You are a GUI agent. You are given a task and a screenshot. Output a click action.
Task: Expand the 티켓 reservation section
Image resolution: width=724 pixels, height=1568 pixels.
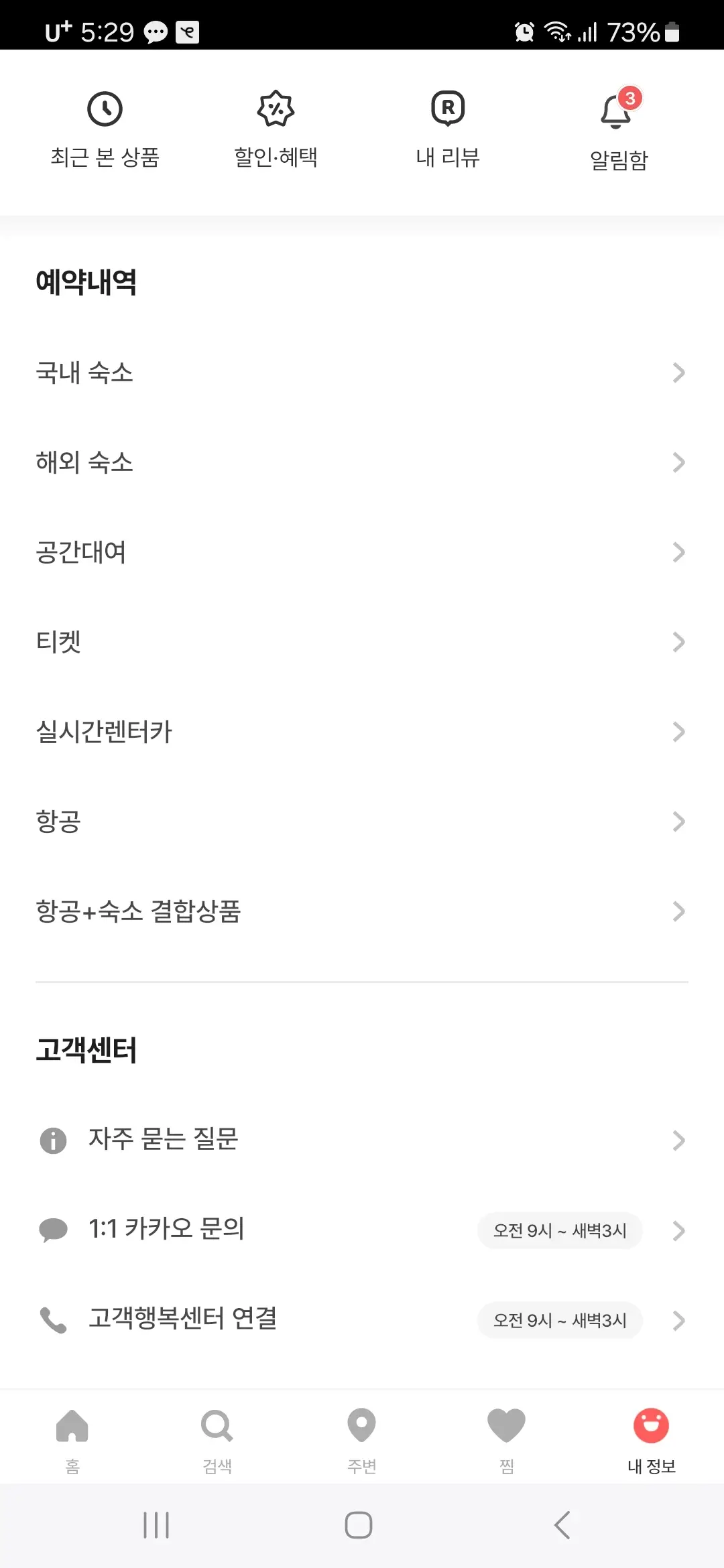pyautogui.click(x=362, y=642)
